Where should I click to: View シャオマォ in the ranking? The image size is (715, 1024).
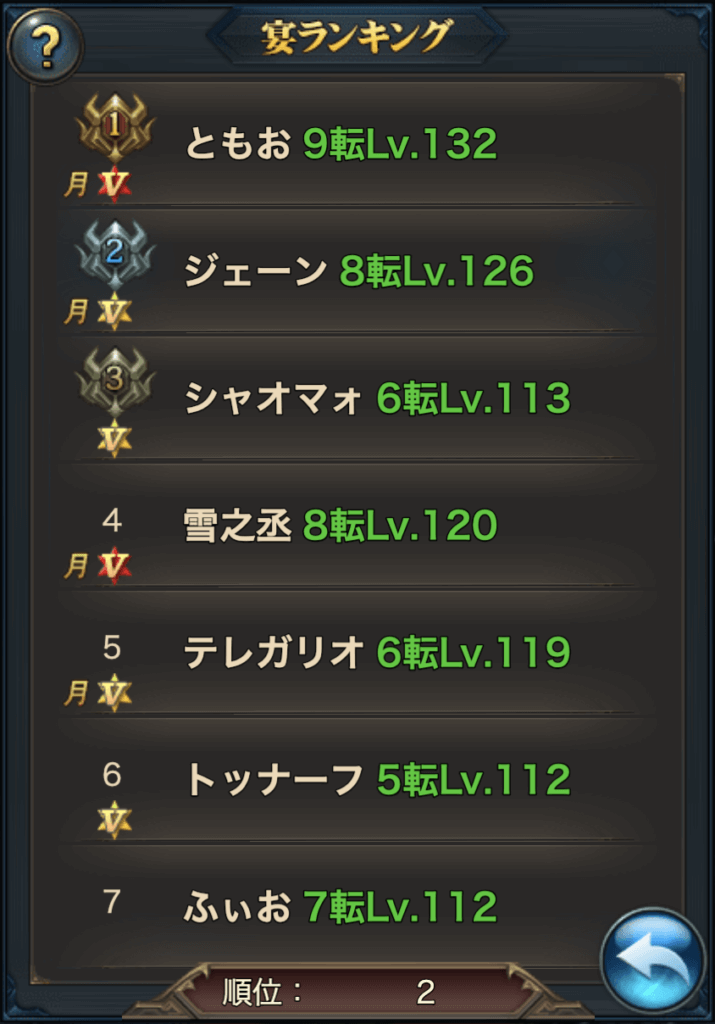[x=376, y=399]
